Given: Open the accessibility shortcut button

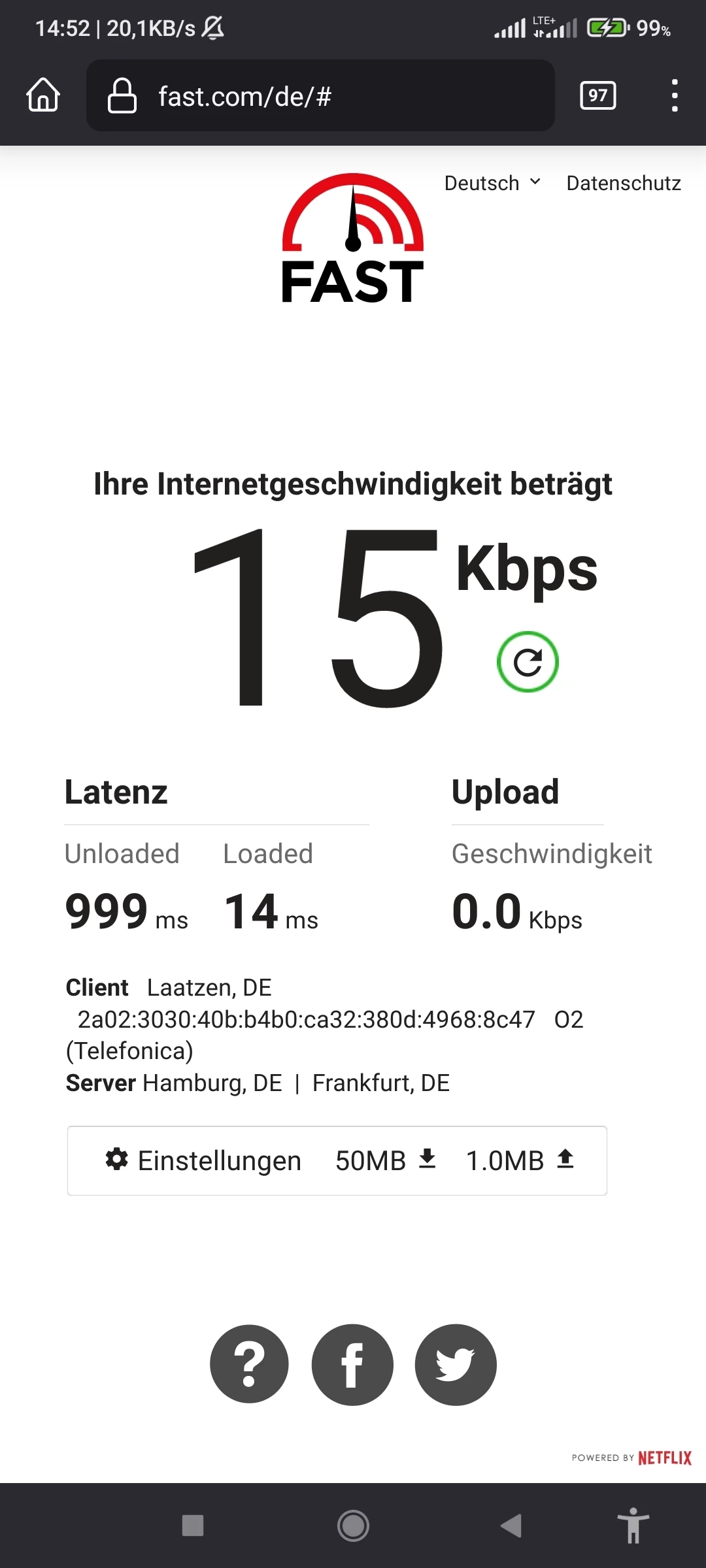Looking at the screenshot, I should tap(633, 1526).
